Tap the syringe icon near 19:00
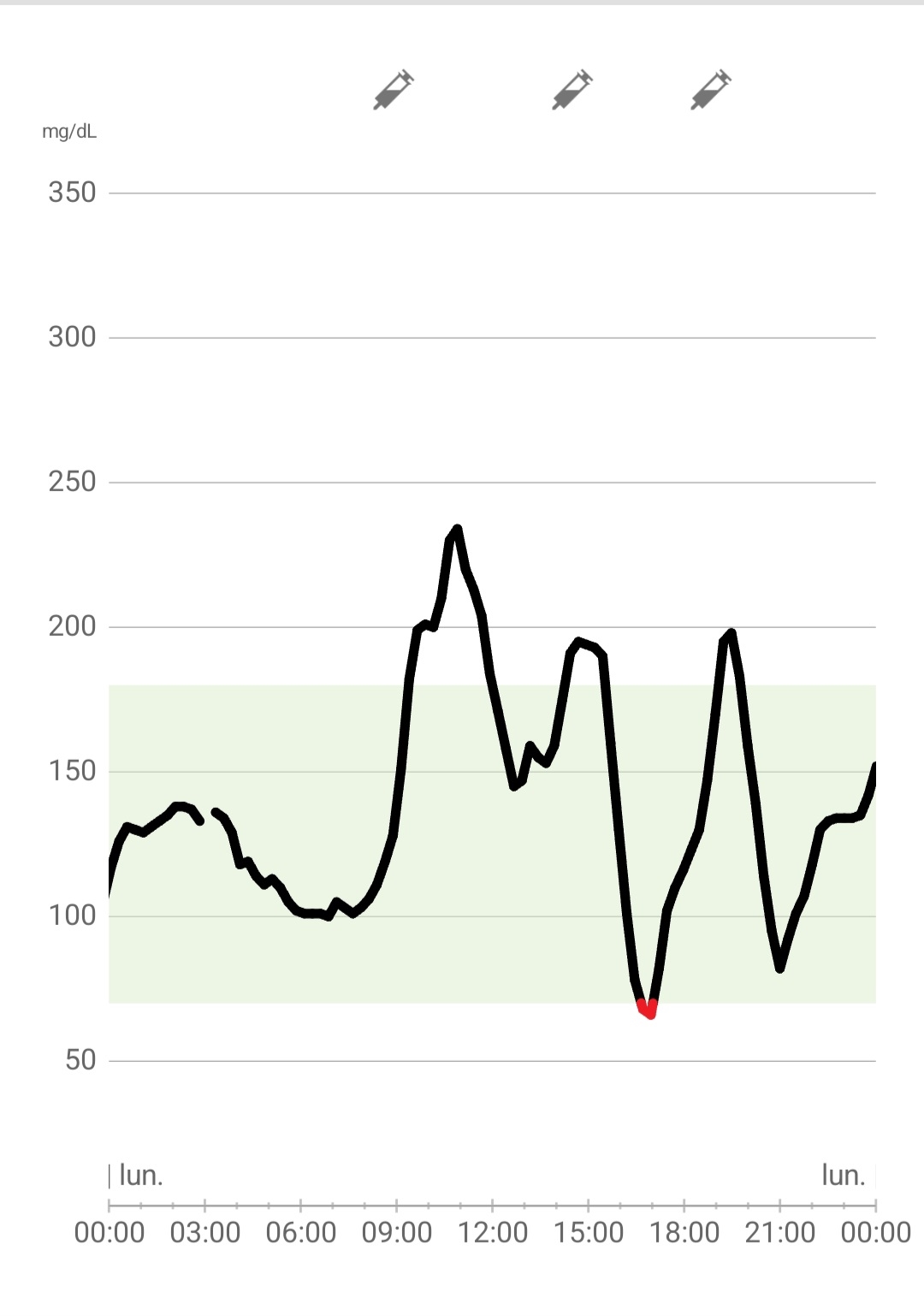 pyautogui.click(x=711, y=90)
